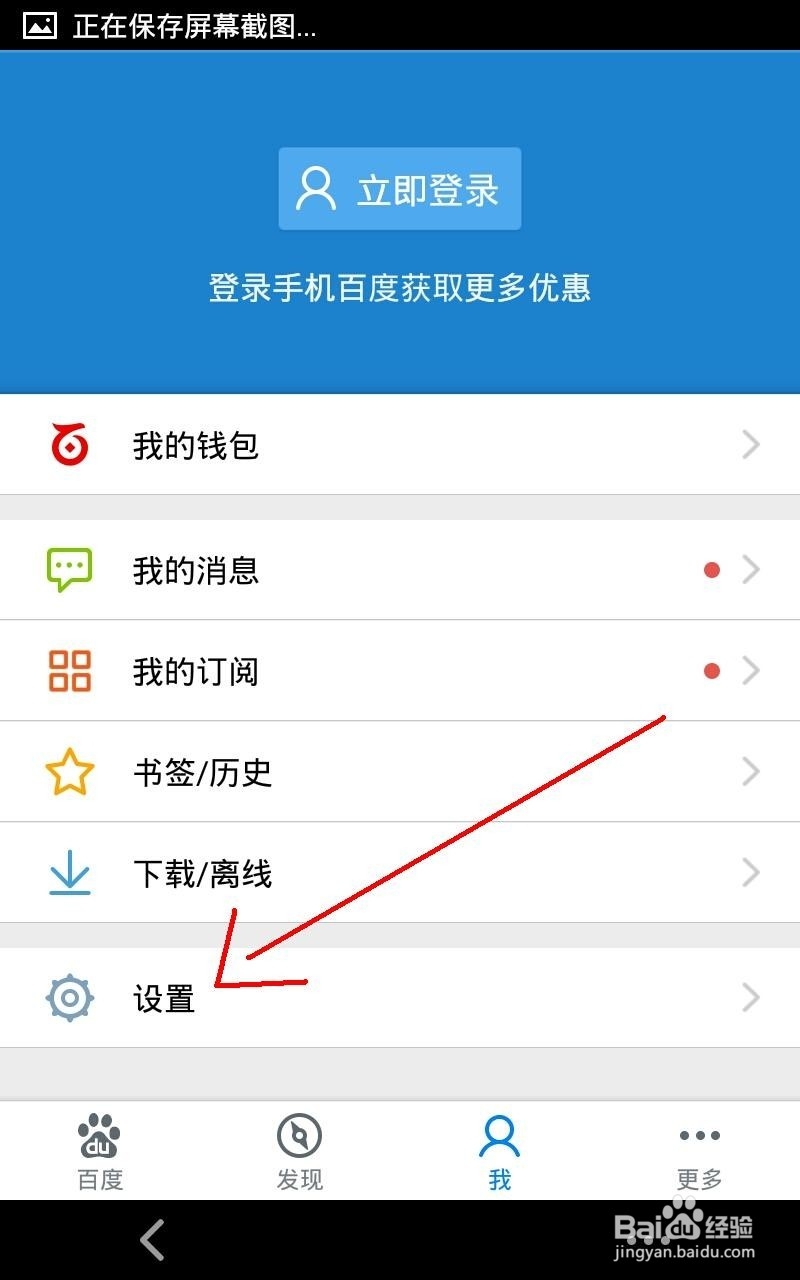This screenshot has width=800, height=1280.
Task: Open 我的钱包 (My Wallet) with red wallet icon
Action: 68,445
